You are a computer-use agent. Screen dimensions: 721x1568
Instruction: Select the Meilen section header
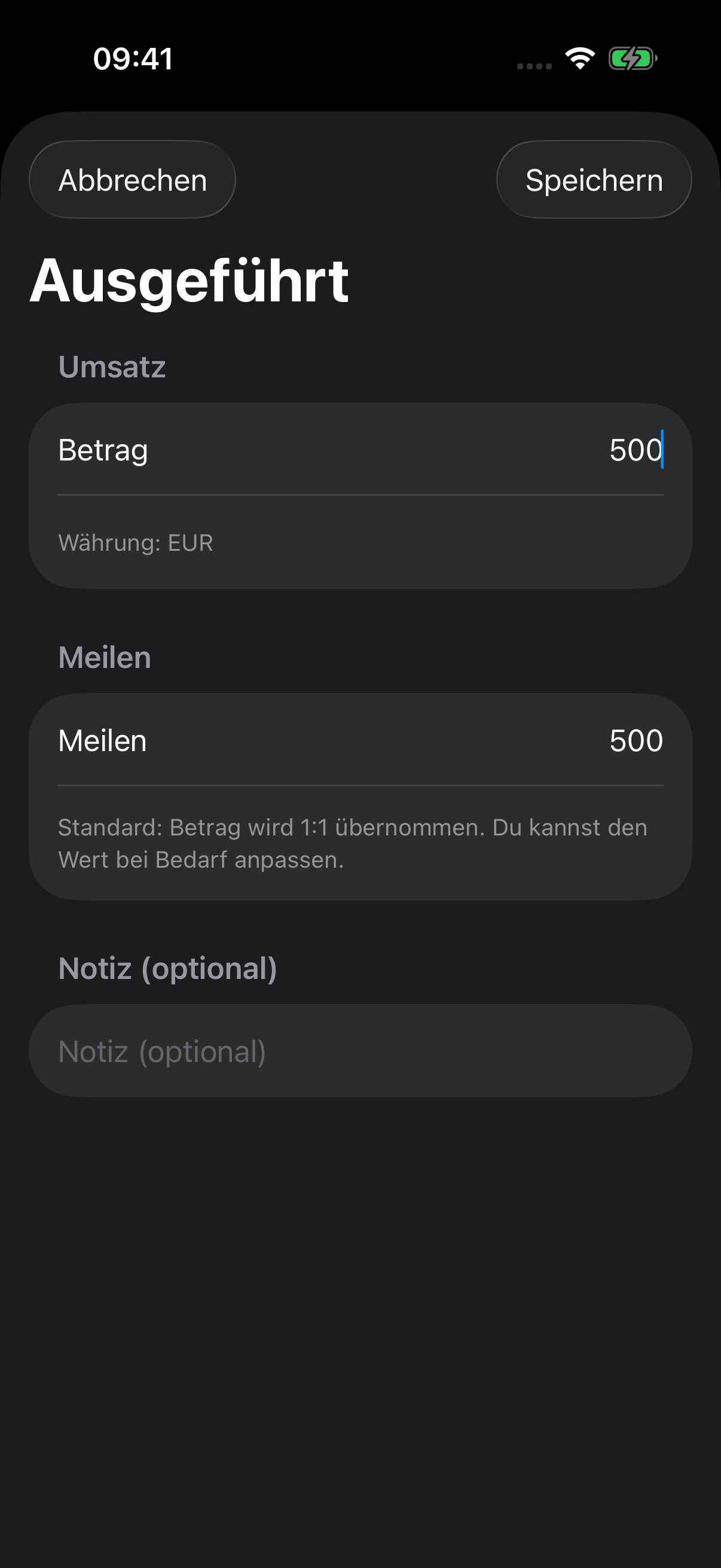point(104,658)
